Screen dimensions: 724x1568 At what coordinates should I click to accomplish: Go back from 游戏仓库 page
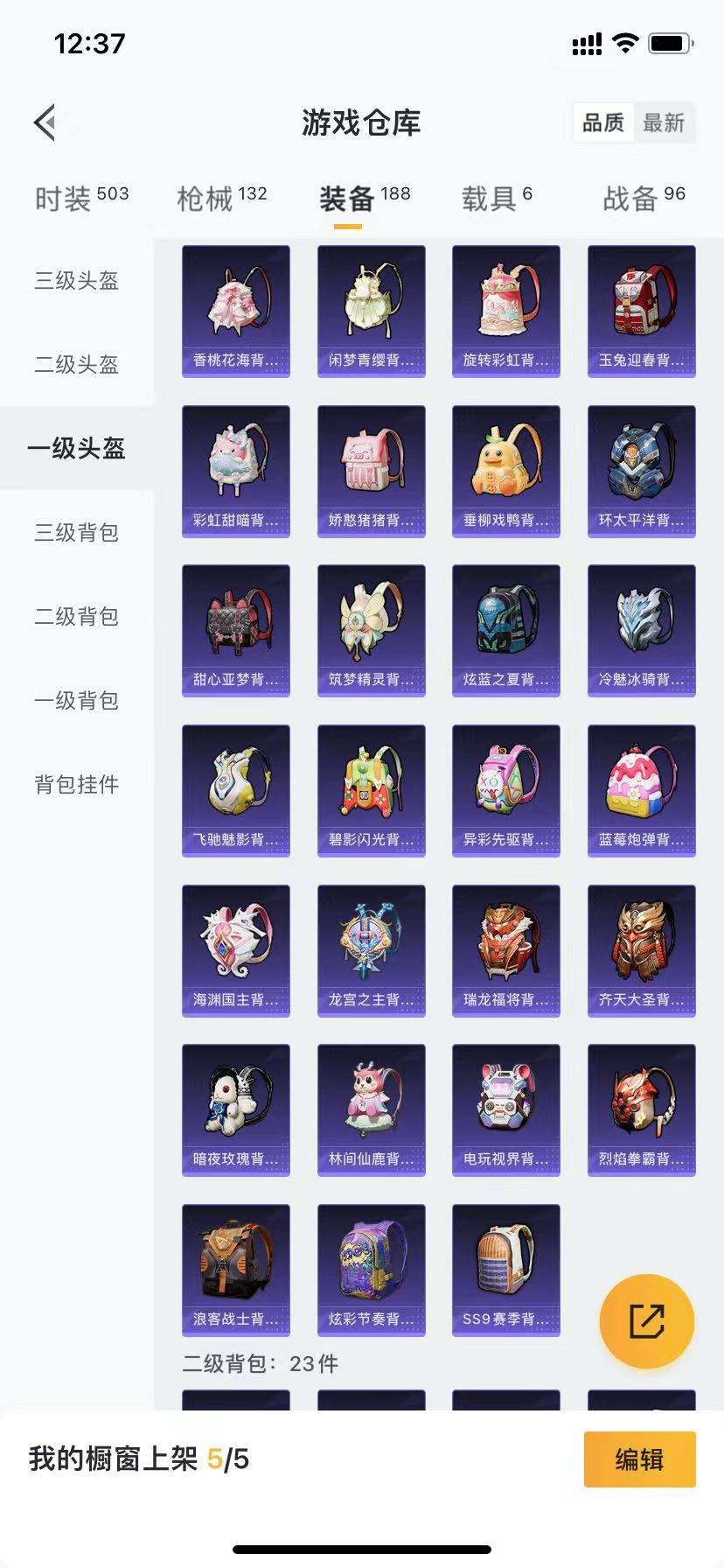pyautogui.click(x=45, y=122)
